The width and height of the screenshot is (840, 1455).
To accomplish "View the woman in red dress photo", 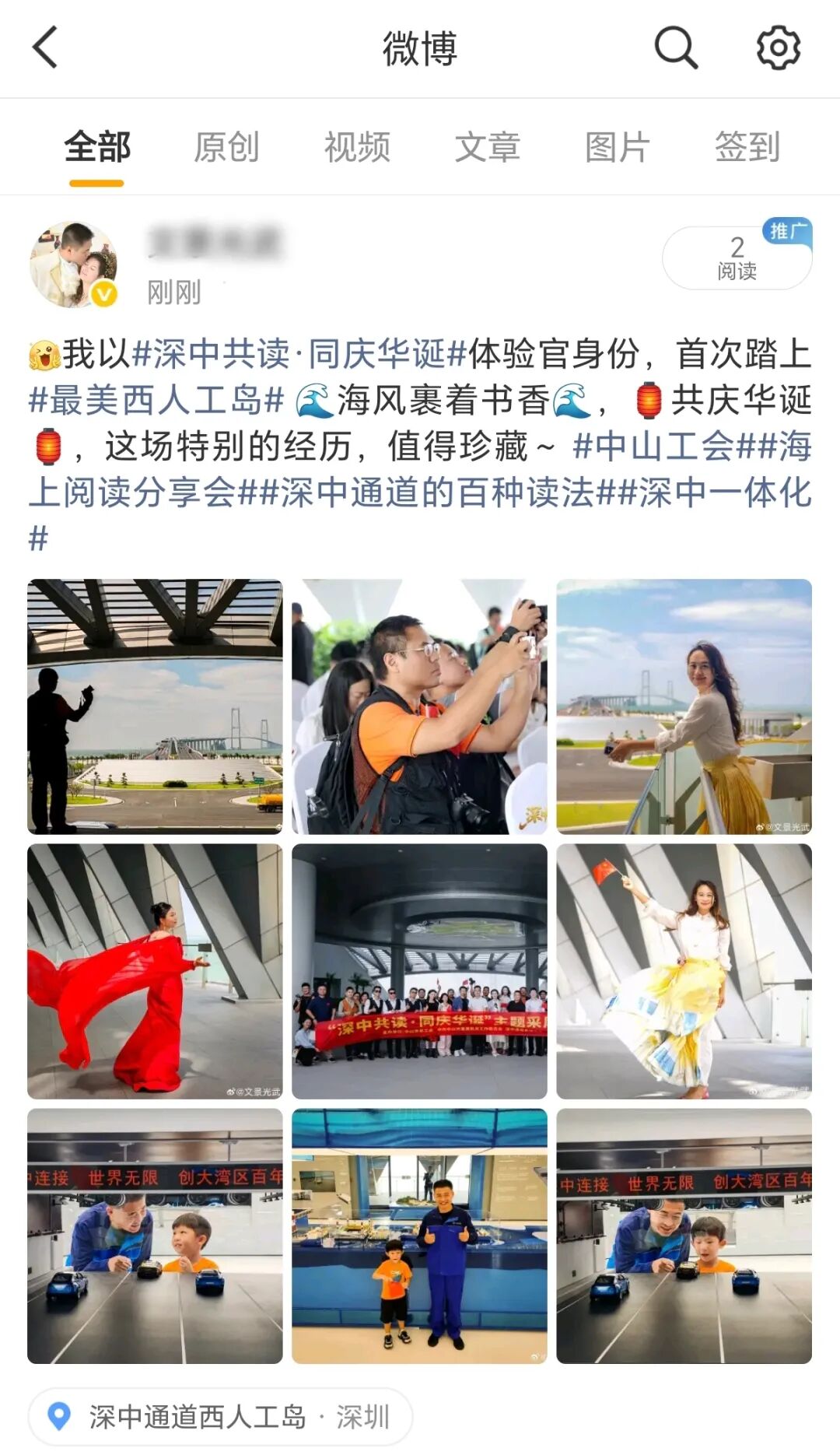I will [155, 971].
